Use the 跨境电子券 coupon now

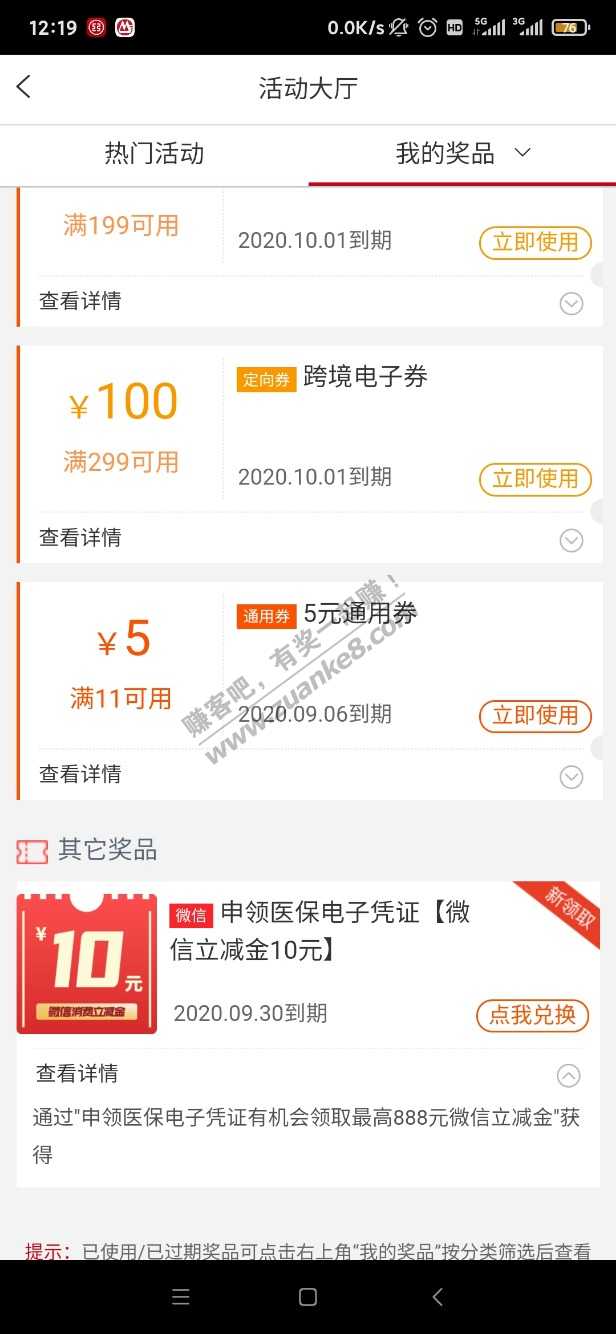click(535, 479)
